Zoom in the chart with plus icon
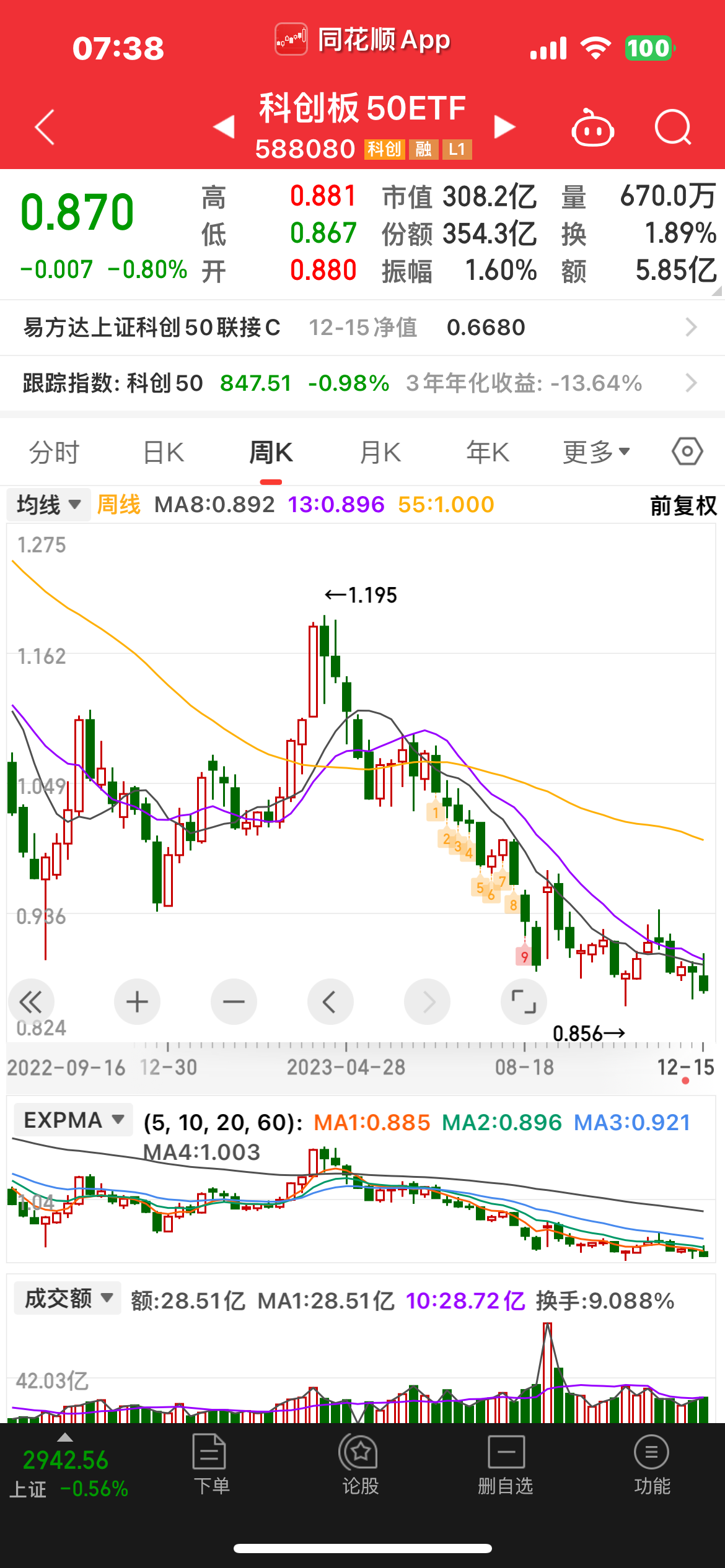The width and height of the screenshot is (725, 1568). coord(137,1001)
